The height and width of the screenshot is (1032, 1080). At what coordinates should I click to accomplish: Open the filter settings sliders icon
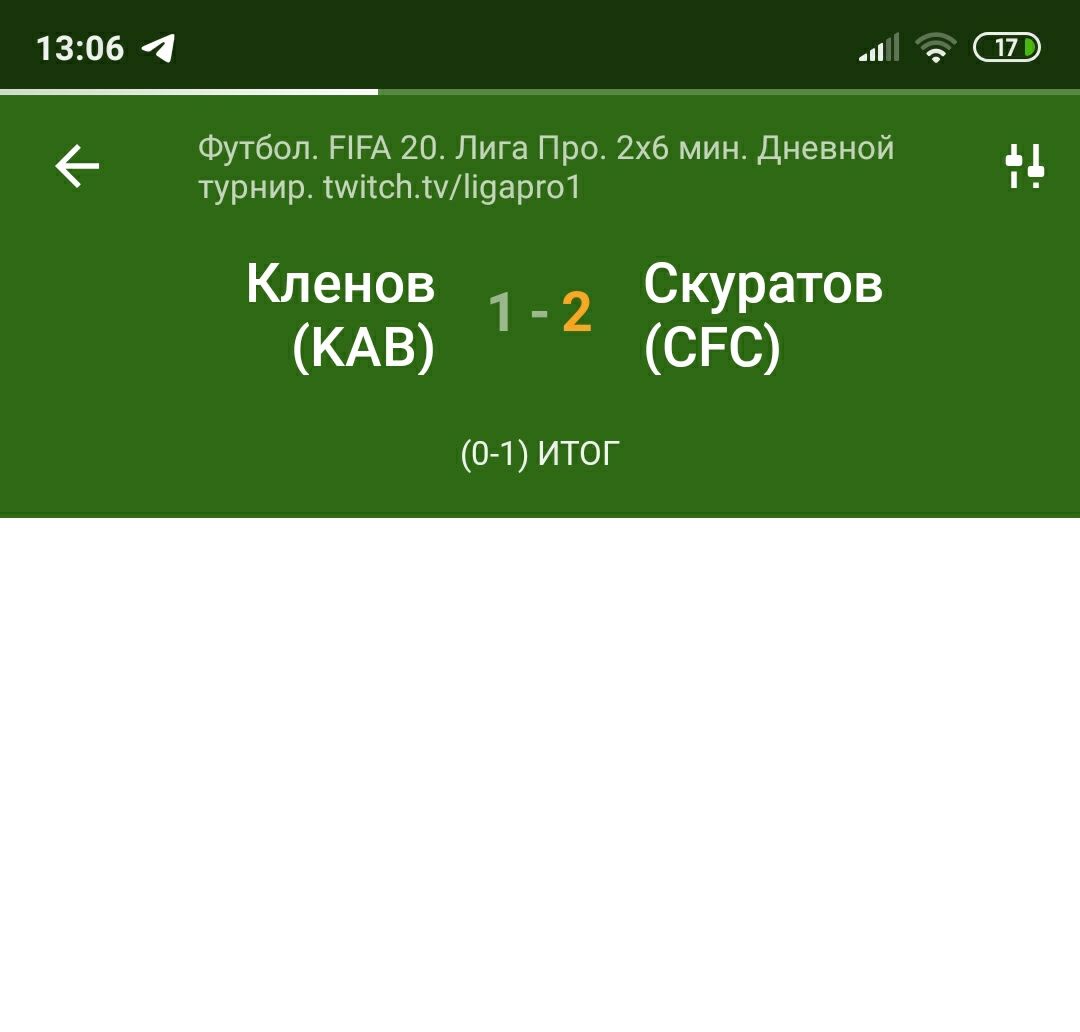pyautogui.click(x=1024, y=166)
